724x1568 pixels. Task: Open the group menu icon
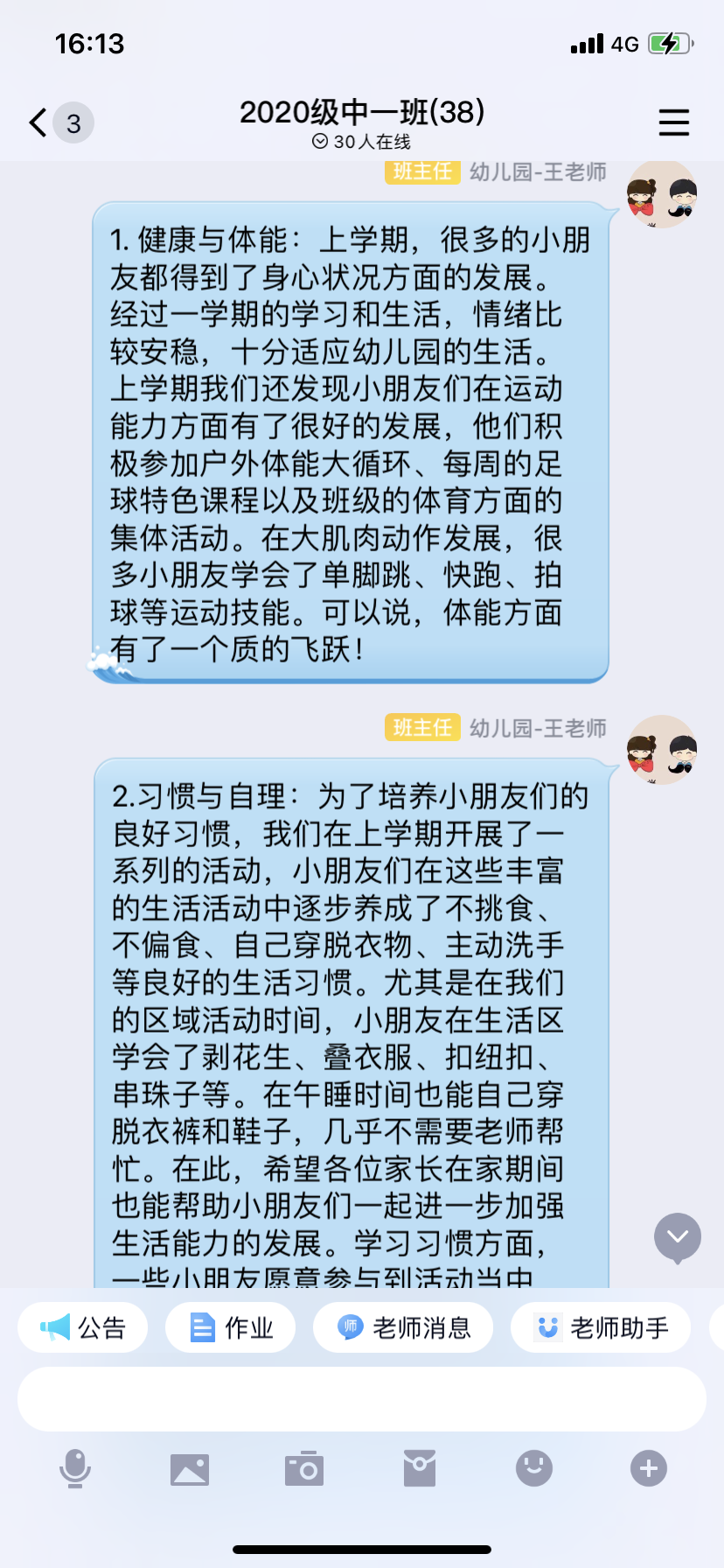(673, 122)
